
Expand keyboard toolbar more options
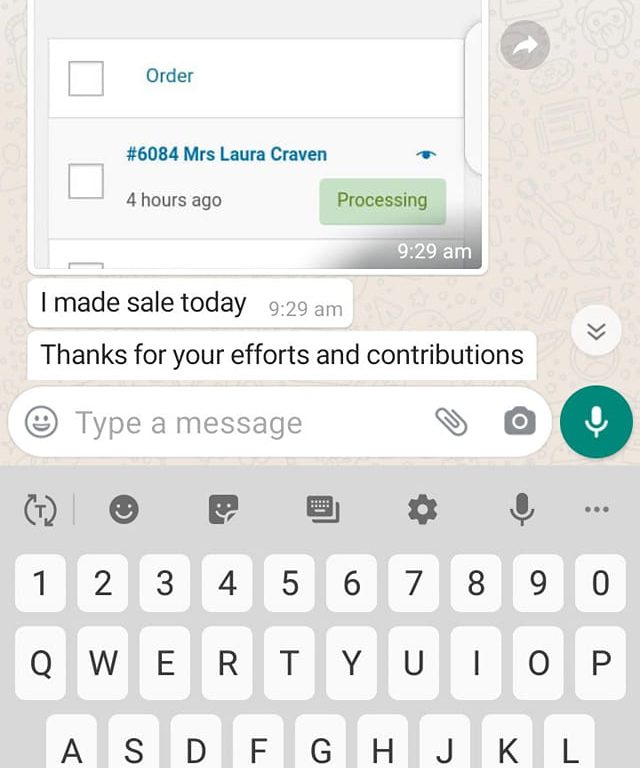tap(596, 510)
